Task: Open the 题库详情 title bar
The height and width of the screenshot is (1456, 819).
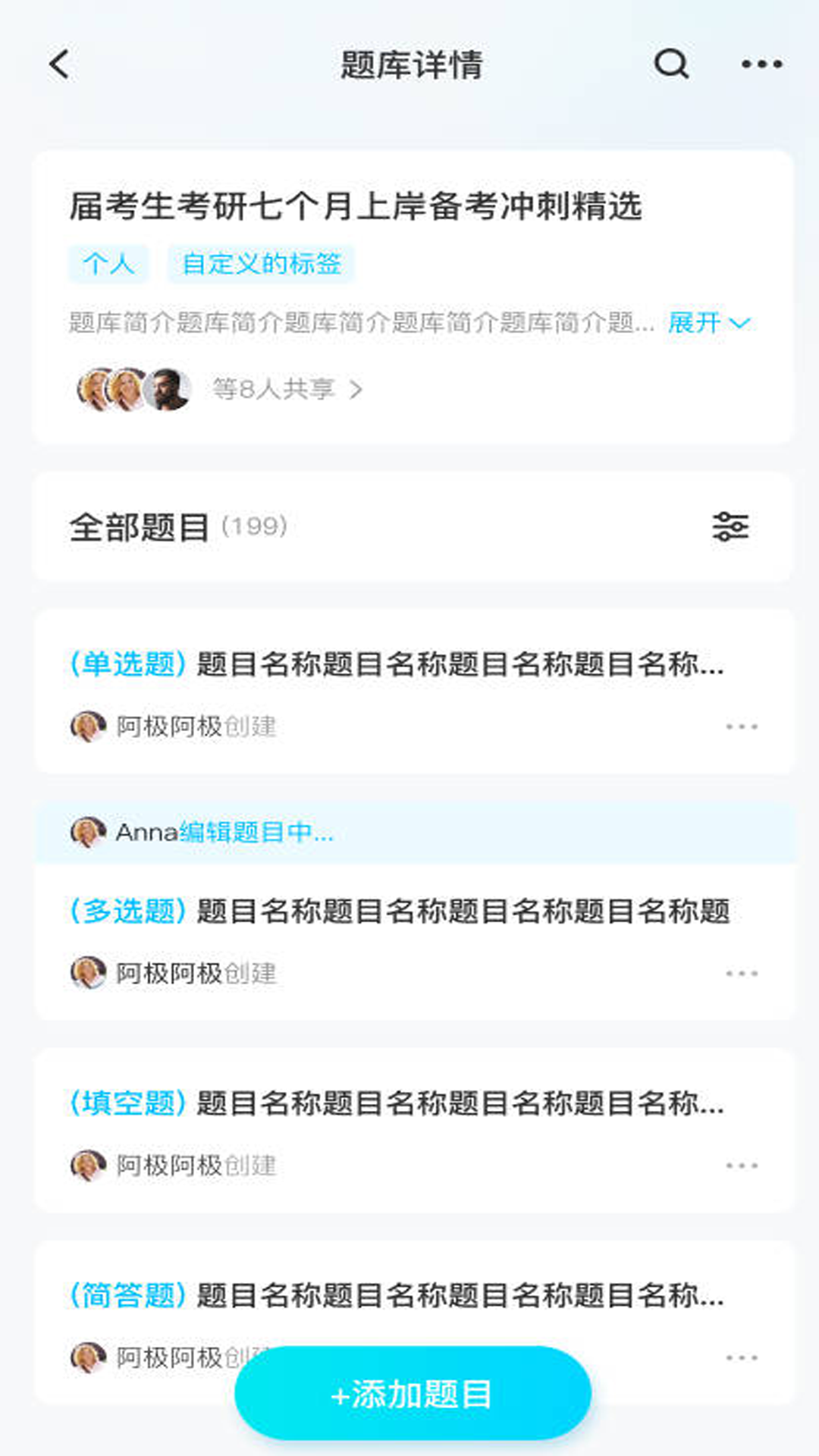Action: (x=409, y=64)
